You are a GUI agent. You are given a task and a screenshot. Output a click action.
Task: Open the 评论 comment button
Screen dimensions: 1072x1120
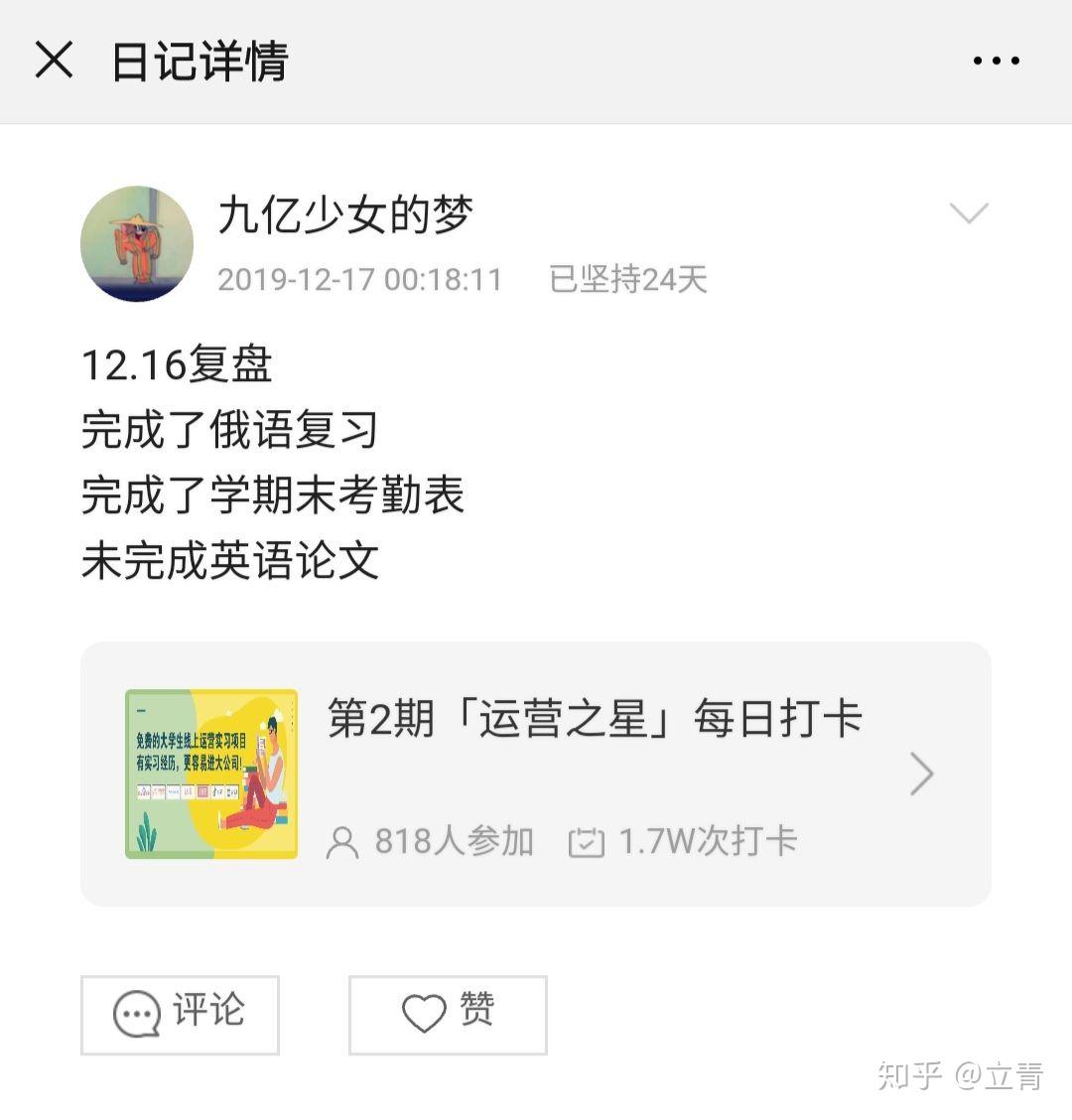click(179, 1015)
